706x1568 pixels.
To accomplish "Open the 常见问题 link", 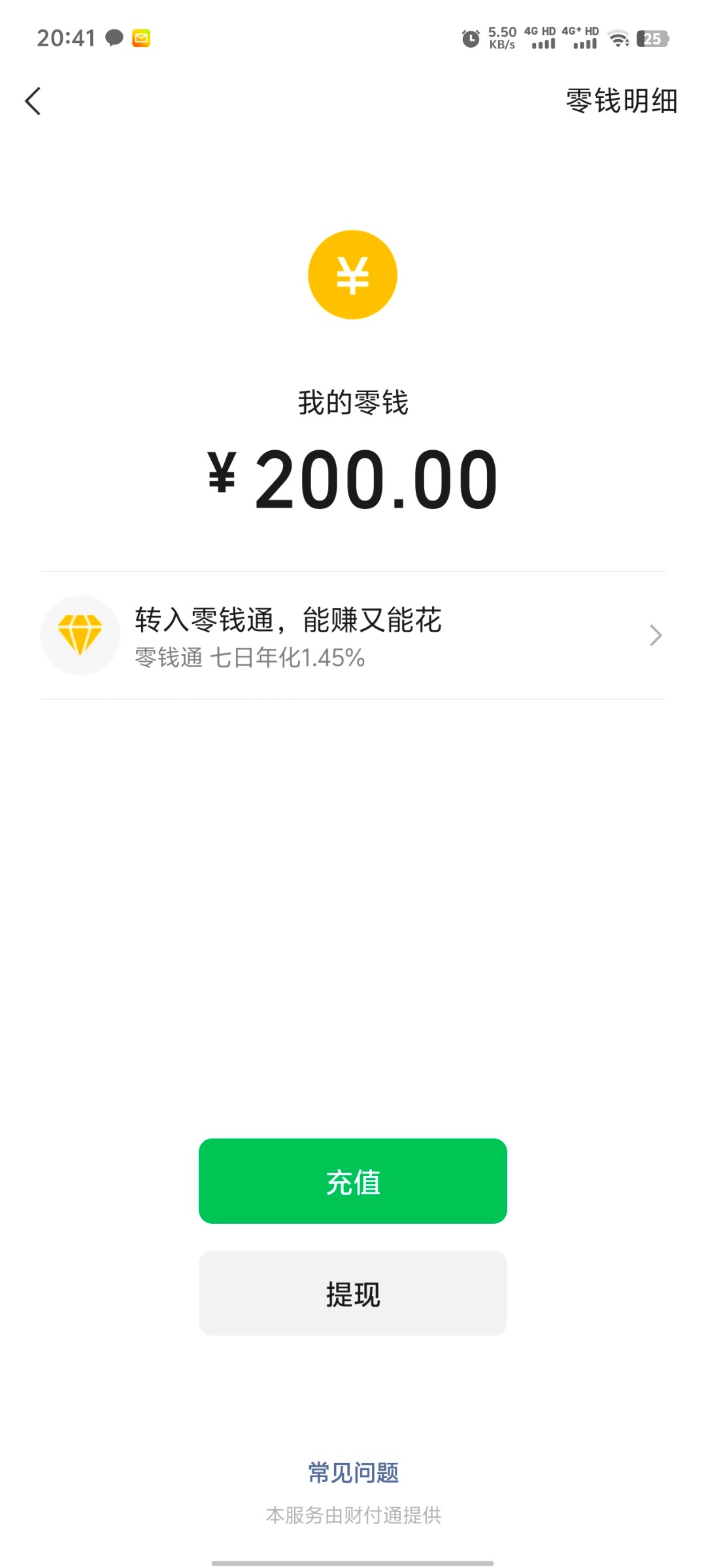I will click(x=353, y=1473).
